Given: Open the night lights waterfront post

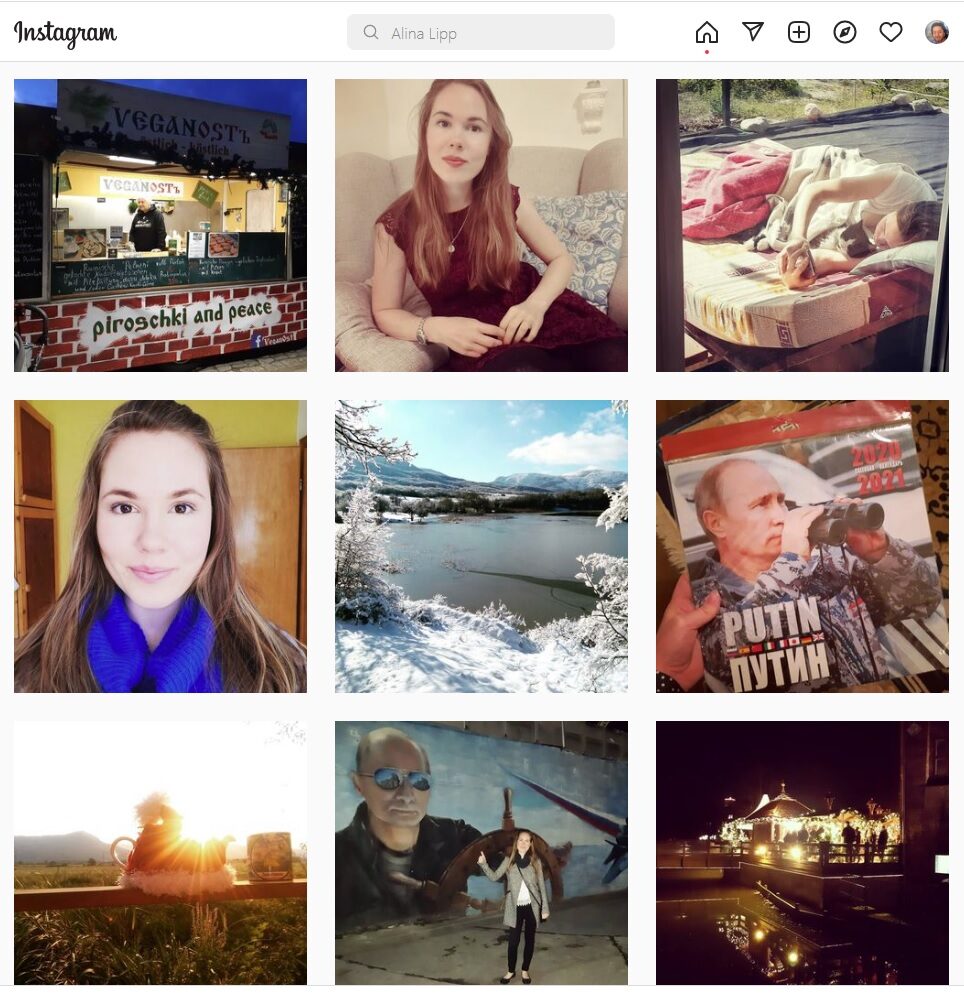Looking at the screenshot, I should 802,852.
